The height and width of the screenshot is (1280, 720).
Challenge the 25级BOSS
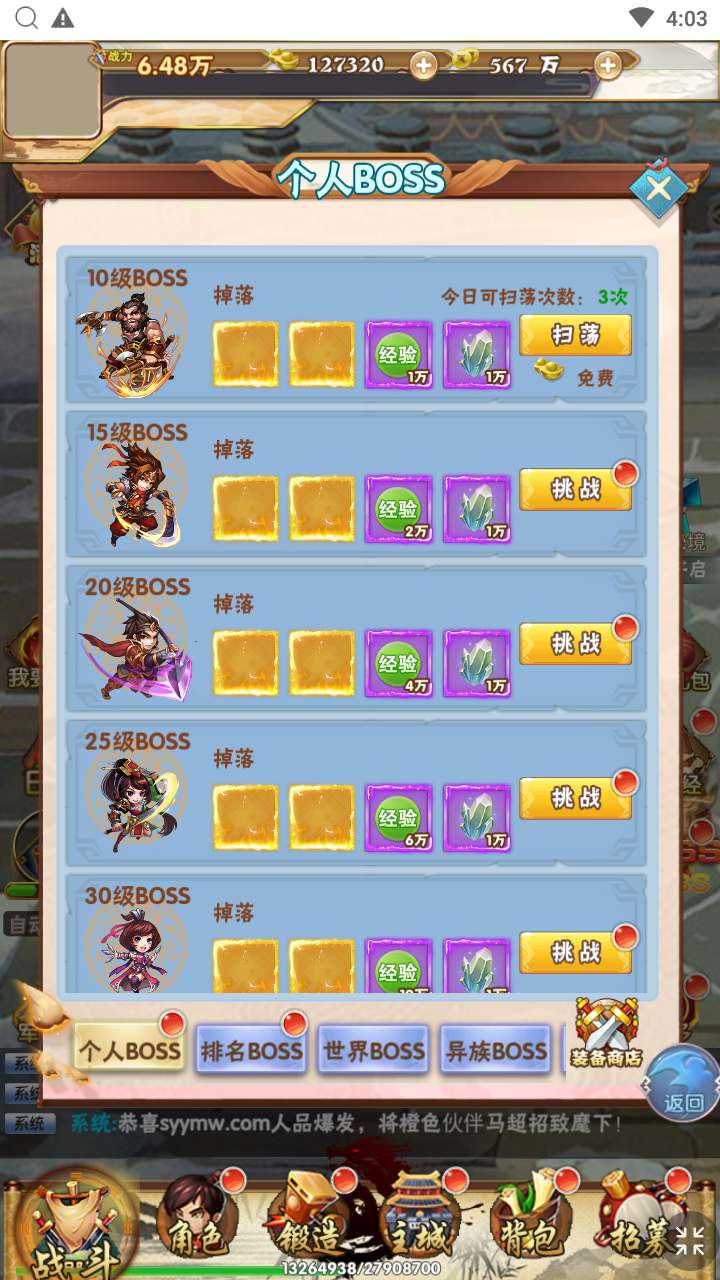[x=575, y=798]
